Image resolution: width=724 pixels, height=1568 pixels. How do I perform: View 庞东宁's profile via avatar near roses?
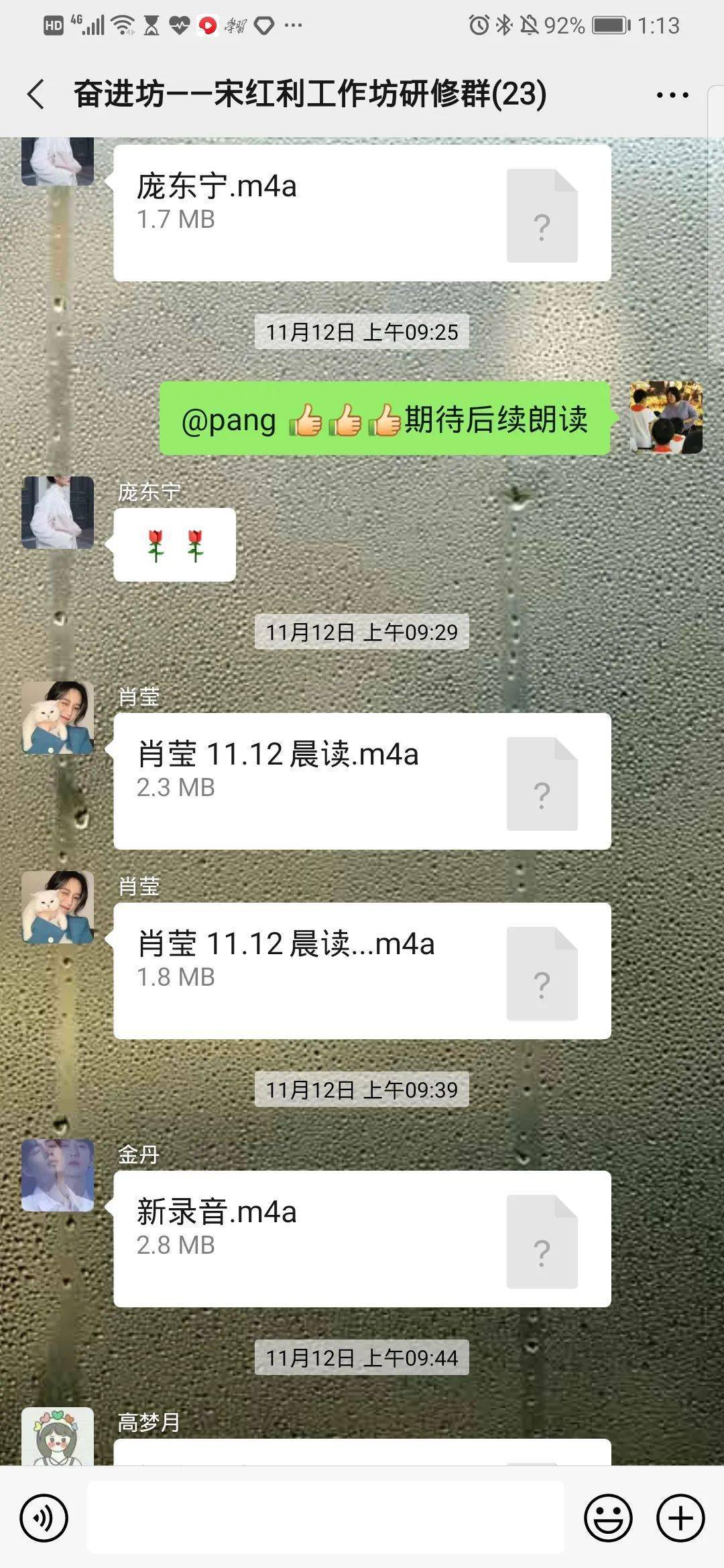(x=58, y=513)
